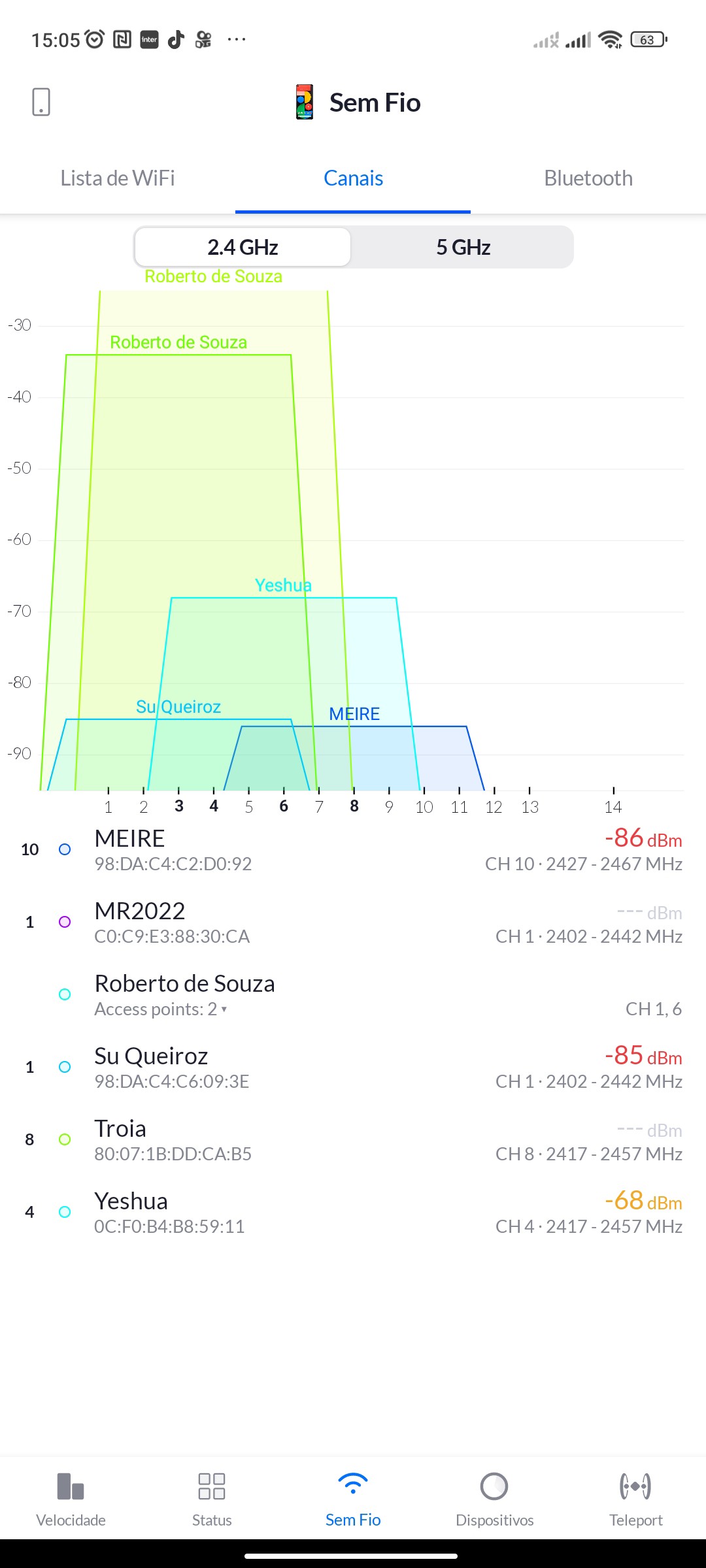Select the Canais tab

click(x=353, y=178)
